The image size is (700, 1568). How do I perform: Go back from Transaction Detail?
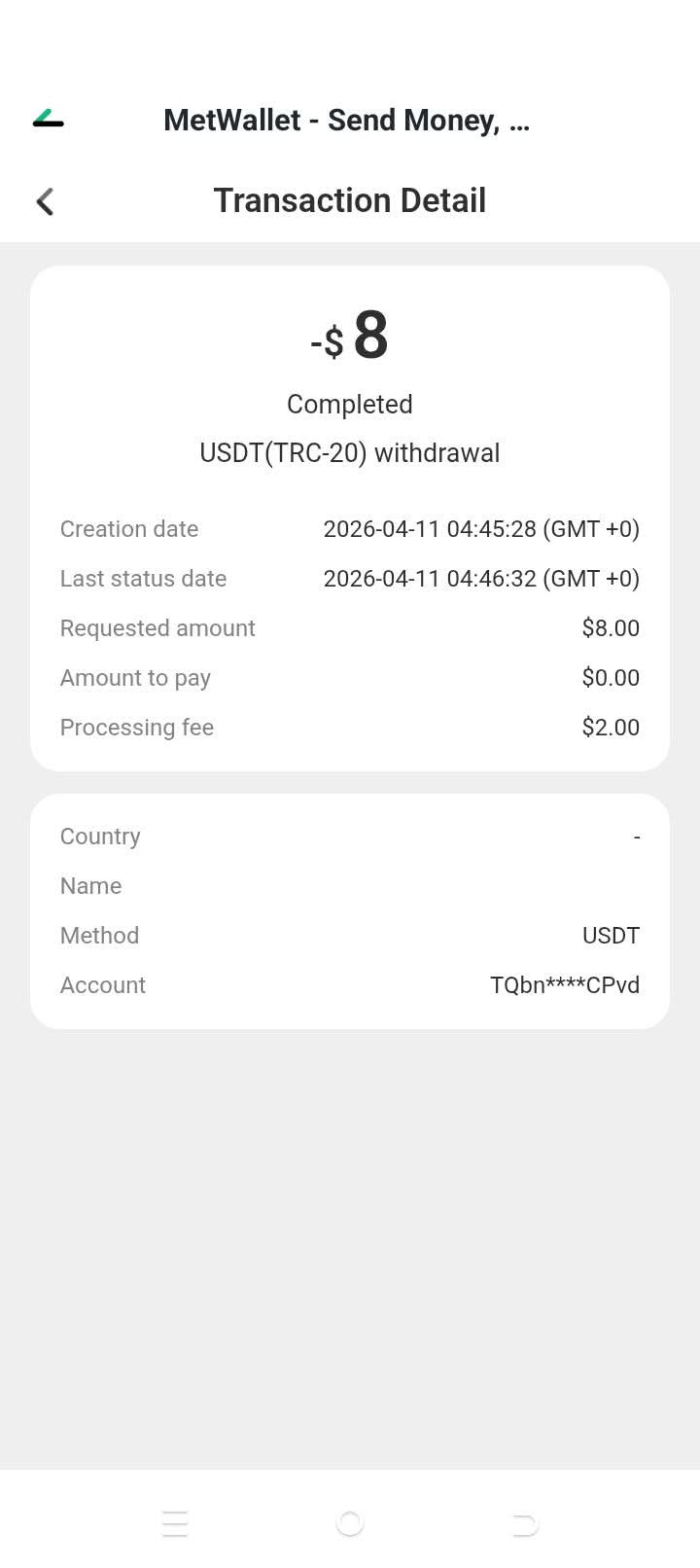pos(45,201)
